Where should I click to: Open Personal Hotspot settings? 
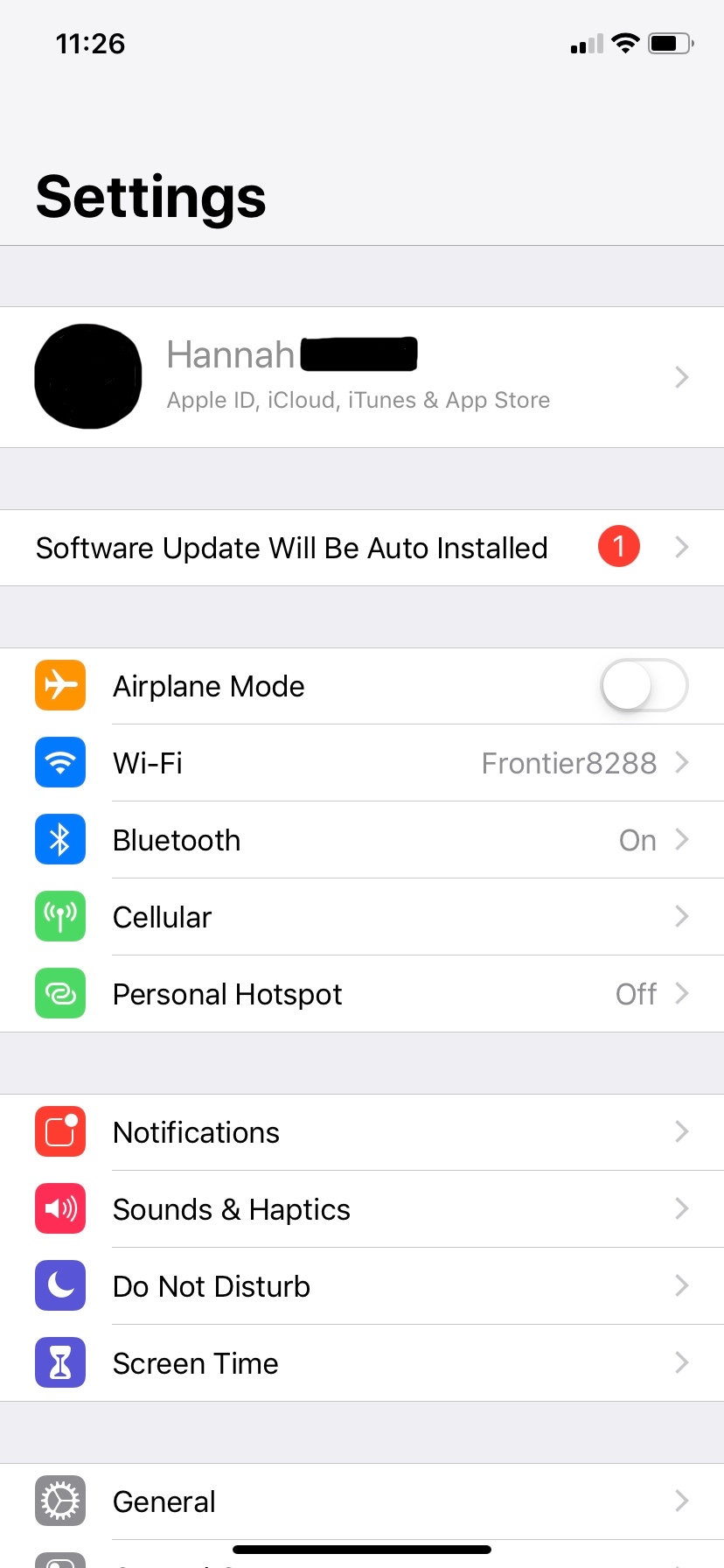point(362,994)
